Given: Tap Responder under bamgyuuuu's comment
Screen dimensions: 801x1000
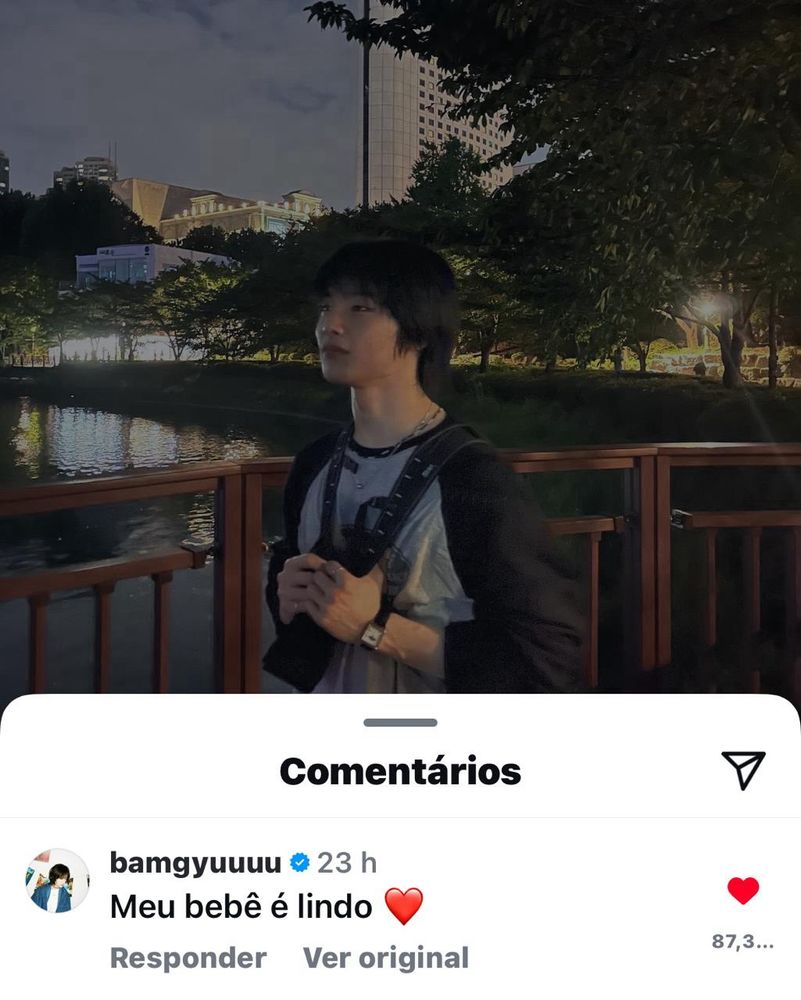Looking at the screenshot, I should coord(188,958).
